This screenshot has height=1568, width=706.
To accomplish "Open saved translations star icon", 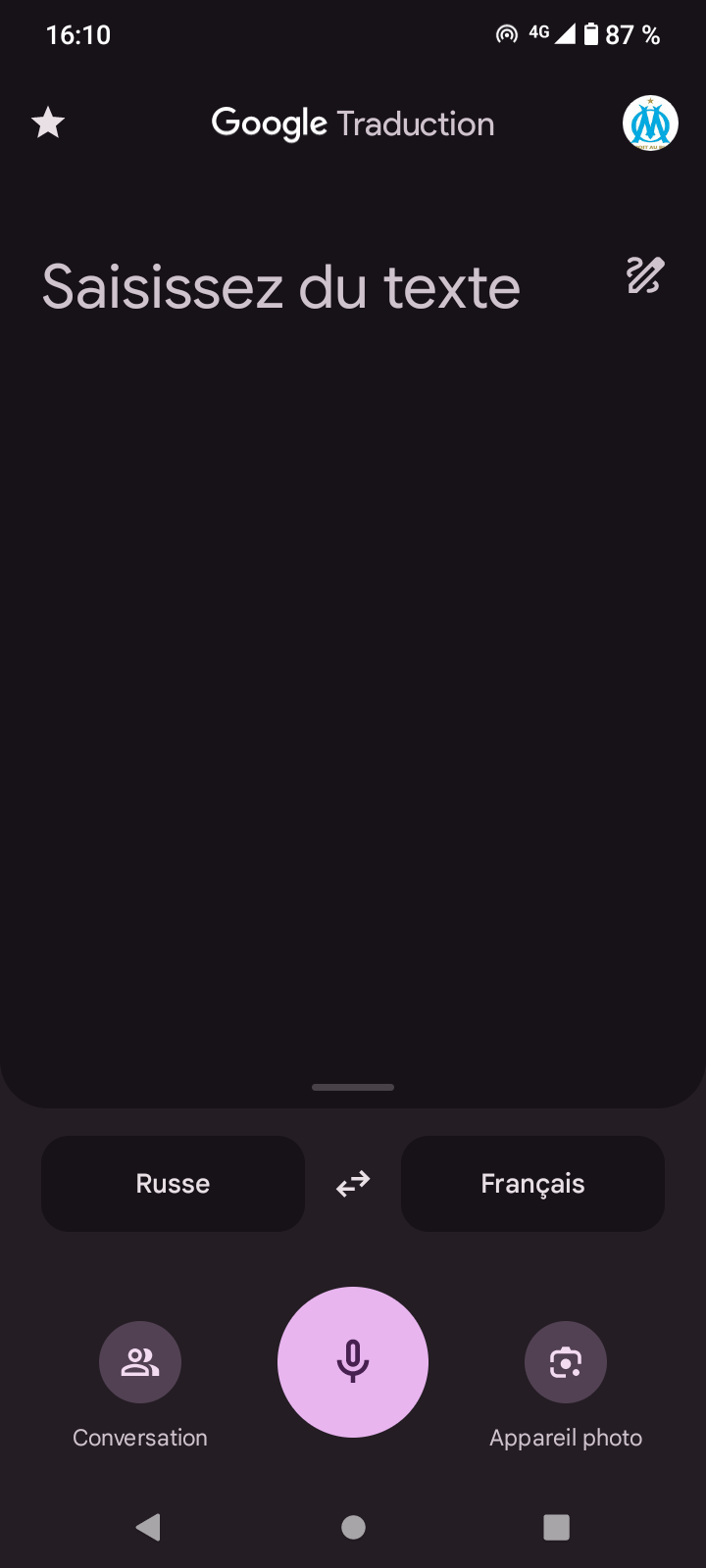I will [48, 123].
